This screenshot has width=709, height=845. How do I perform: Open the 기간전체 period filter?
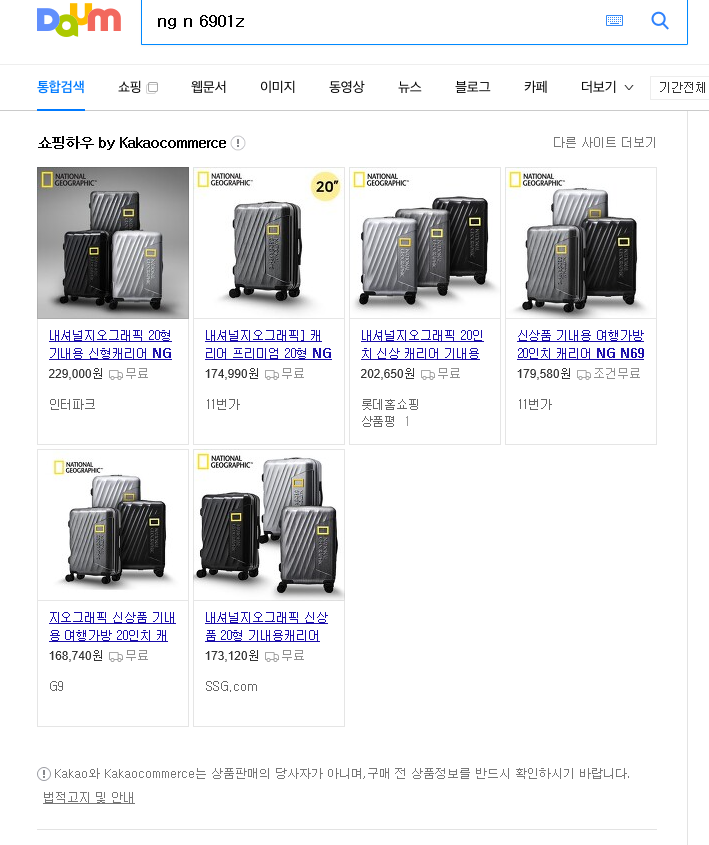(681, 87)
